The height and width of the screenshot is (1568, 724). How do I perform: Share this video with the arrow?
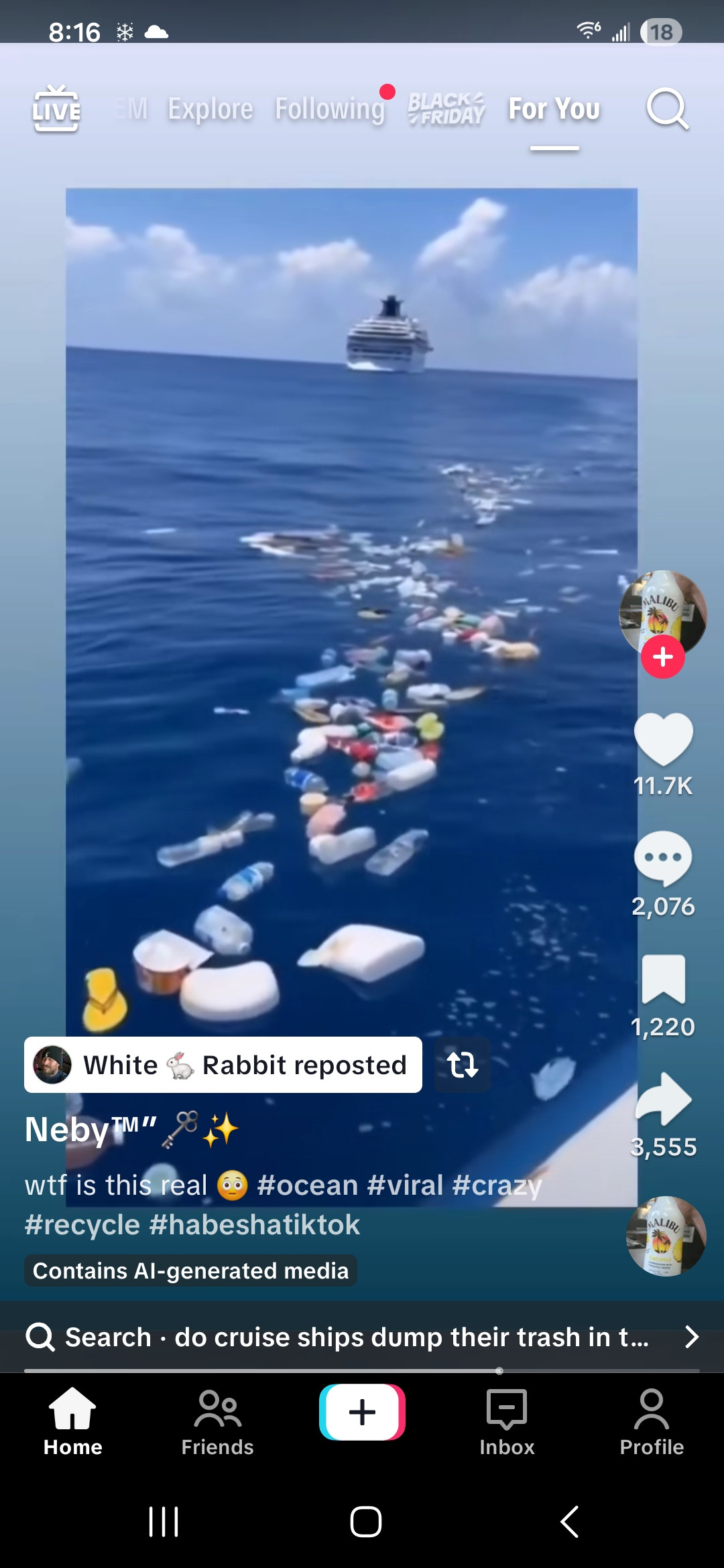(663, 1099)
